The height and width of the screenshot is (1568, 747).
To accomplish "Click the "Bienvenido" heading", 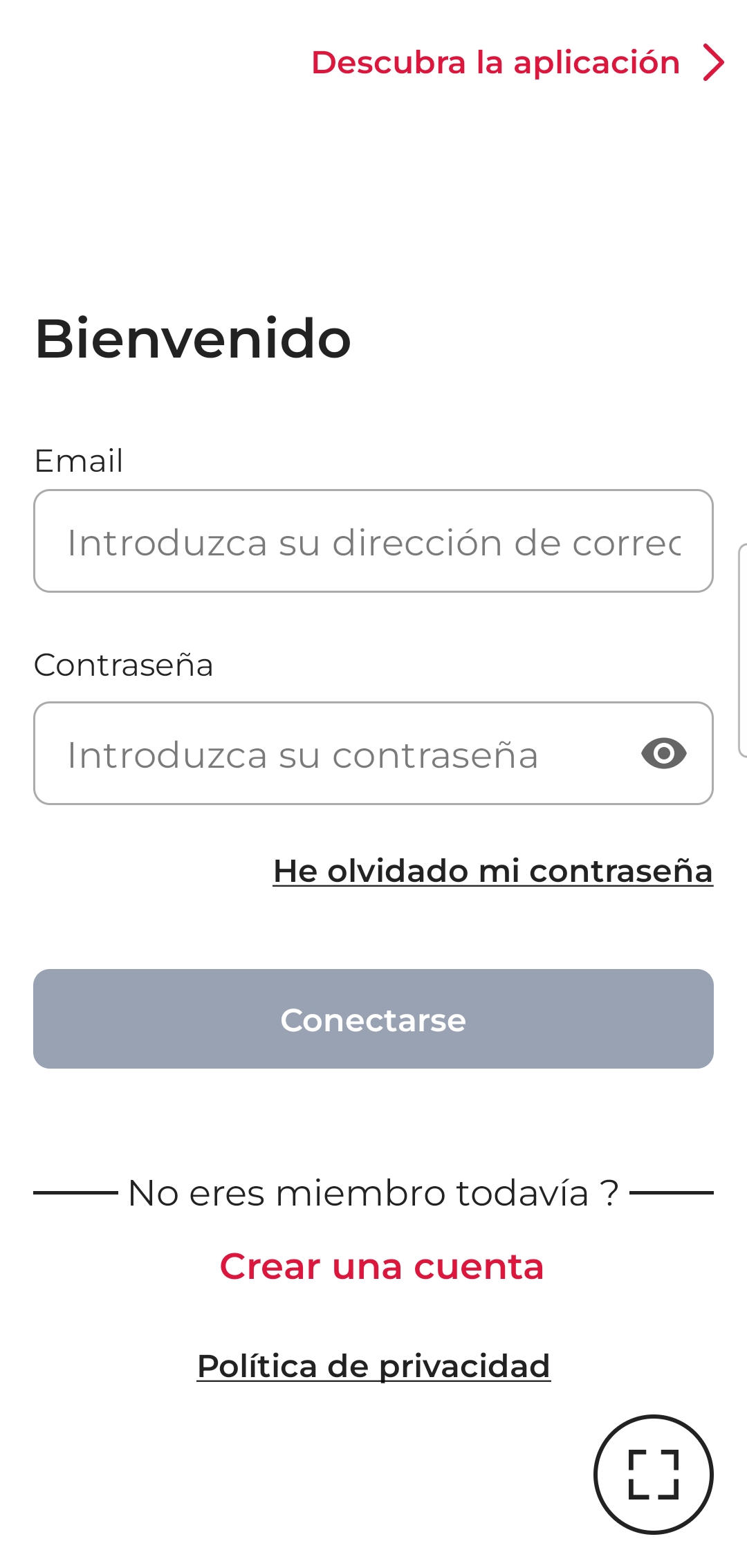I will (192, 340).
